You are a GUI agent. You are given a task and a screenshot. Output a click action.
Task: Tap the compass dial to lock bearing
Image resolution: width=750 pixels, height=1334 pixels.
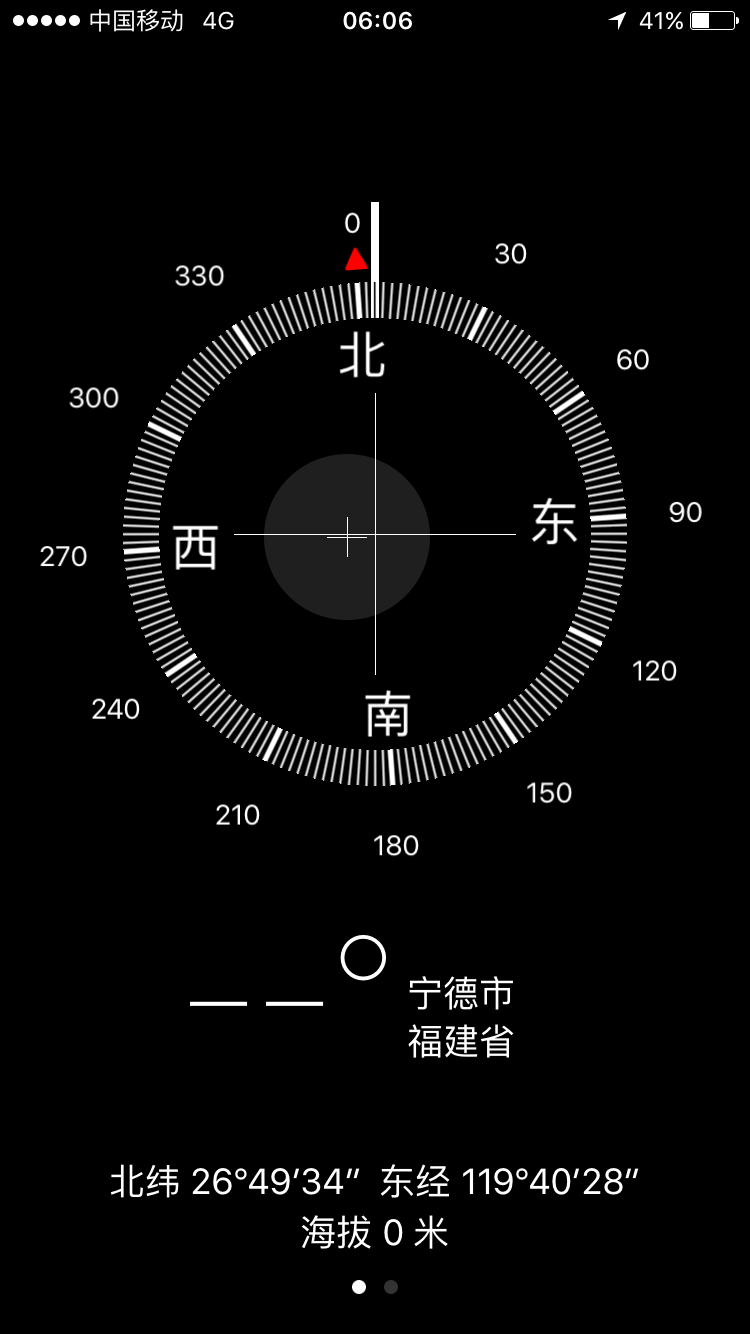click(375, 534)
